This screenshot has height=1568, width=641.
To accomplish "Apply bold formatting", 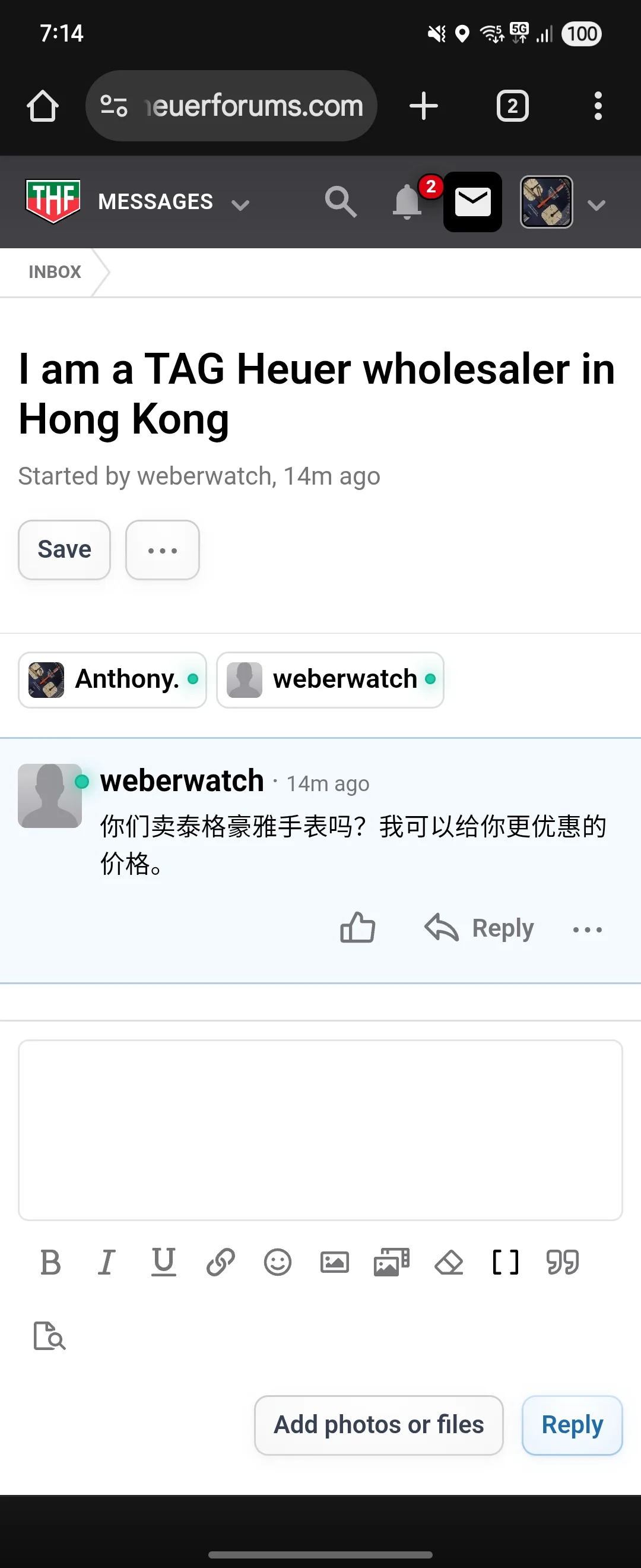I will [x=50, y=1261].
